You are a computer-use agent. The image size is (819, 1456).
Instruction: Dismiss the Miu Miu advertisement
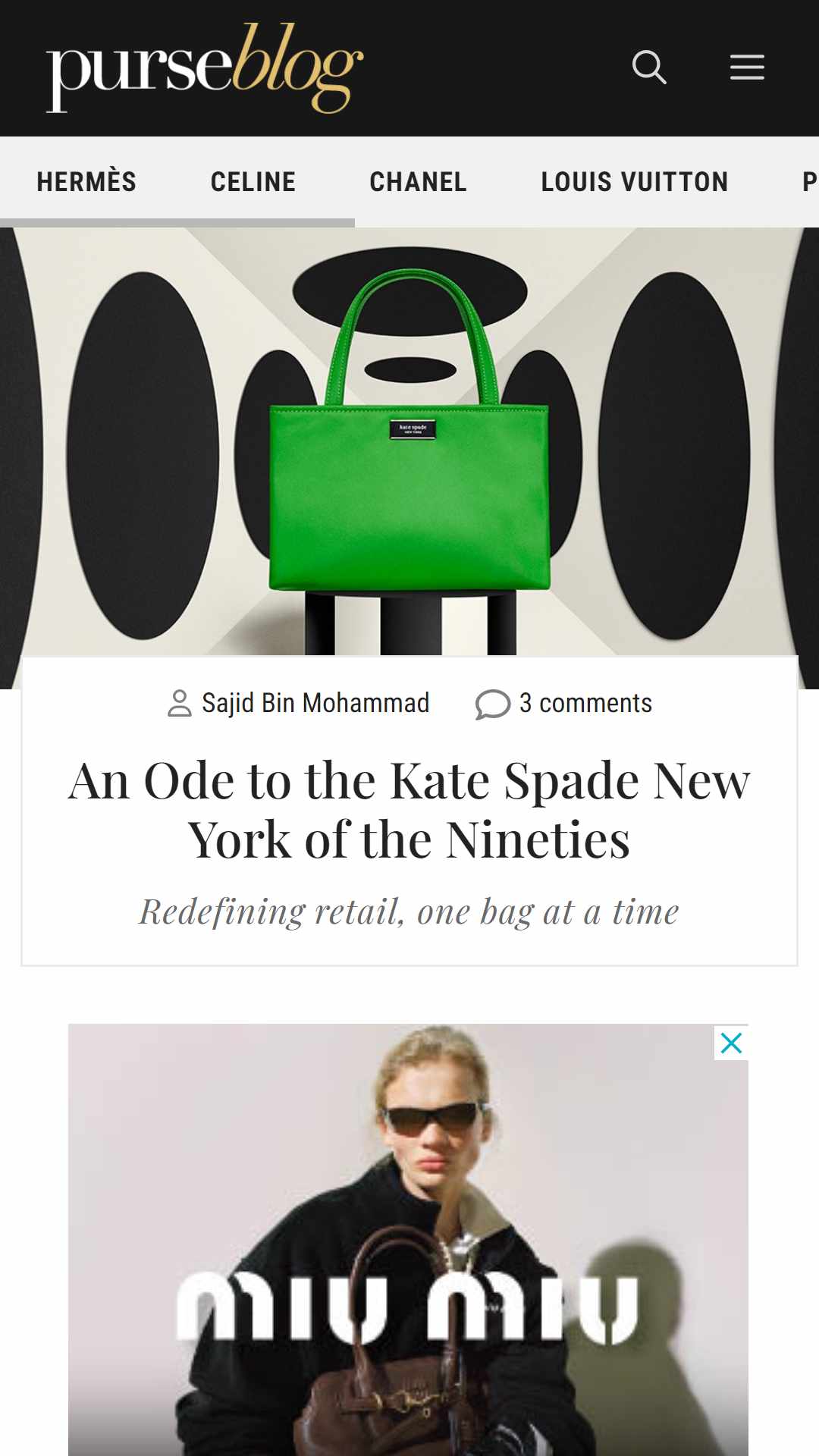click(731, 1043)
